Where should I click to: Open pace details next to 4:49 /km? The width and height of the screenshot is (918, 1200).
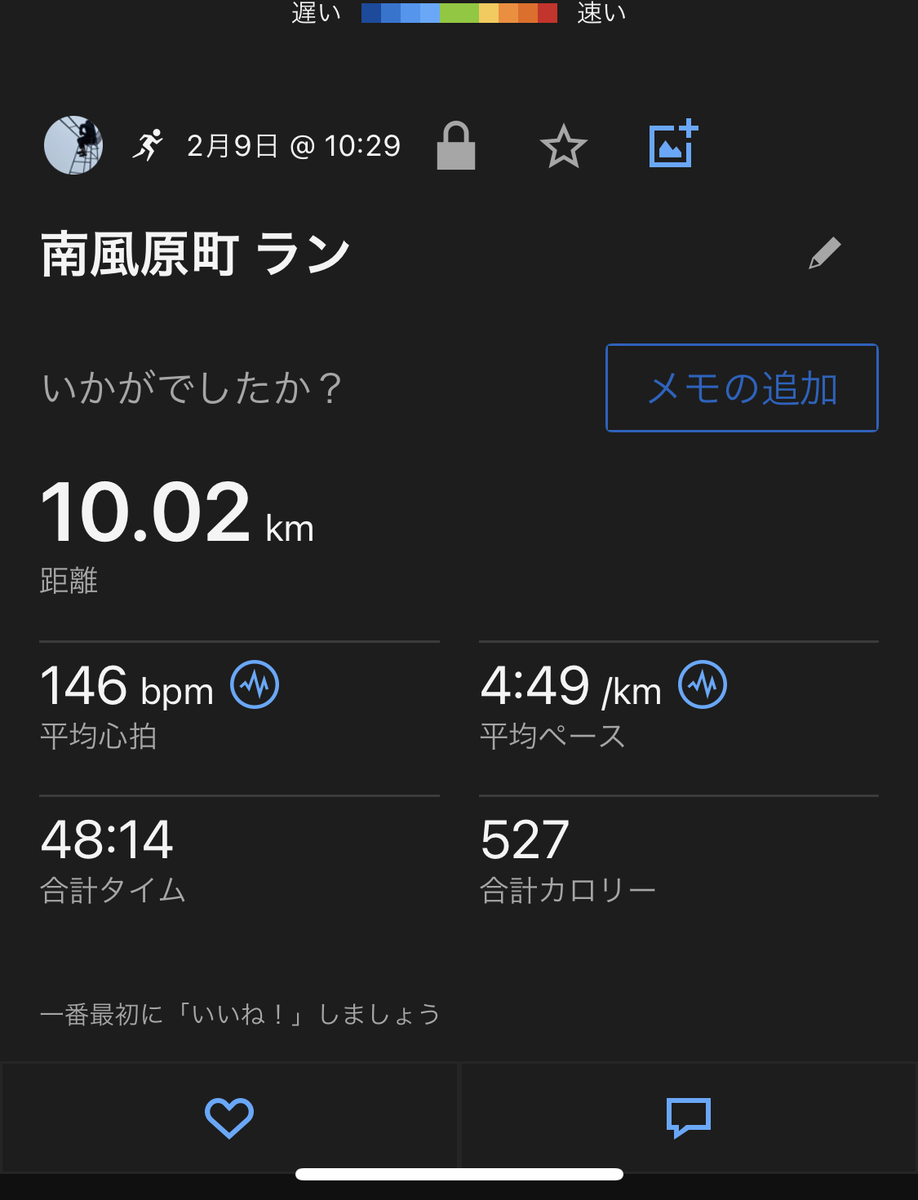[703, 685]
